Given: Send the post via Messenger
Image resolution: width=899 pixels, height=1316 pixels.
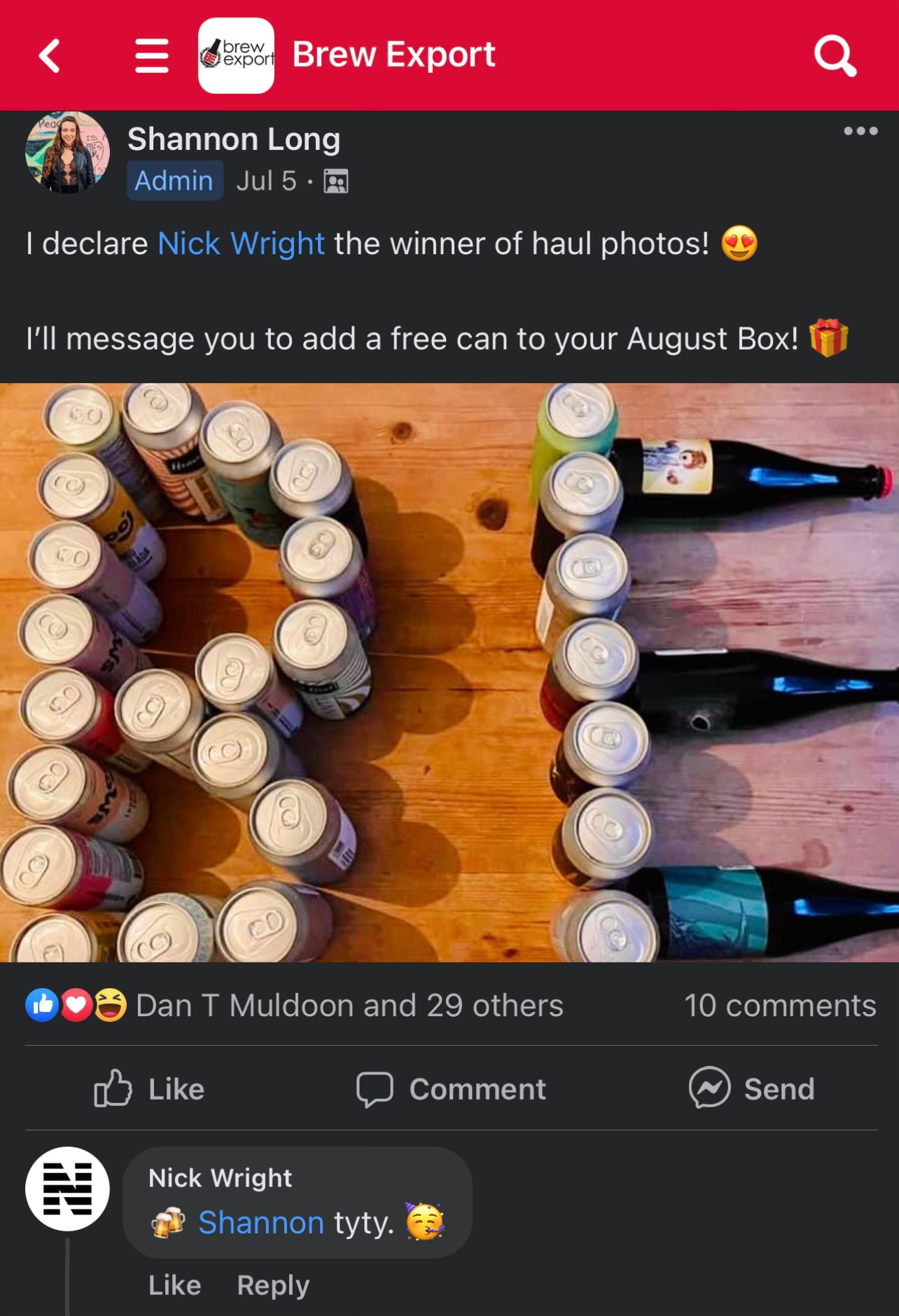Looking at the screenshot, I should [x=751, y=1088].
